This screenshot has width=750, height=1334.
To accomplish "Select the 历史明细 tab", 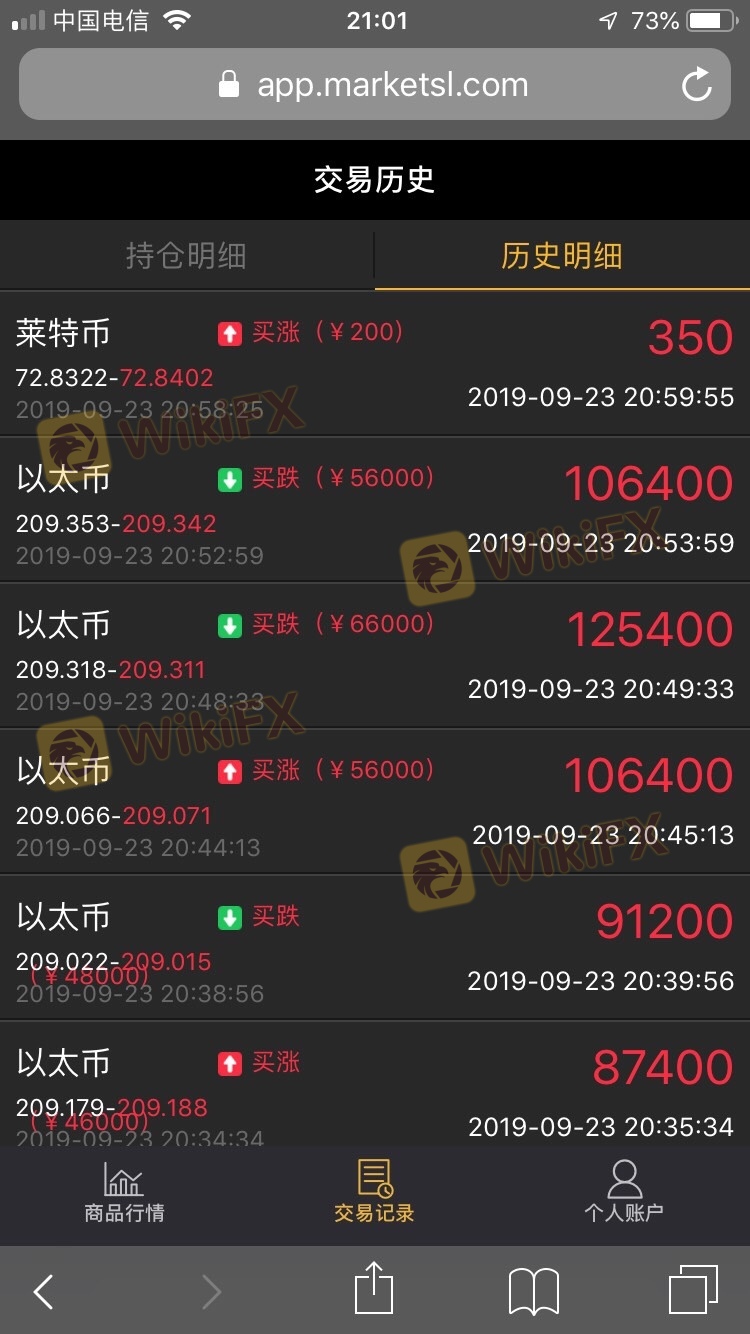I will click(562, 256).
